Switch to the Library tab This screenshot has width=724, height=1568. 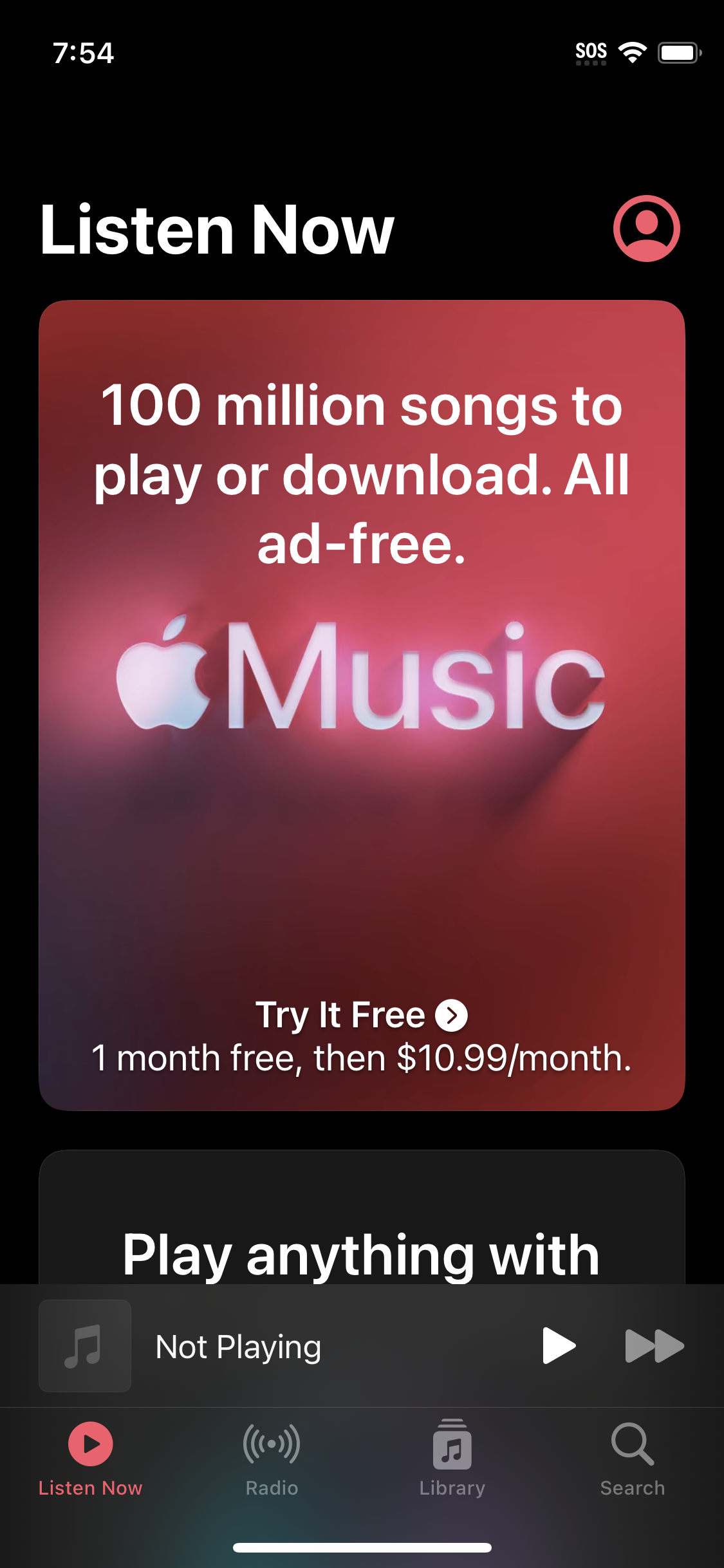tap(452, 1461)
